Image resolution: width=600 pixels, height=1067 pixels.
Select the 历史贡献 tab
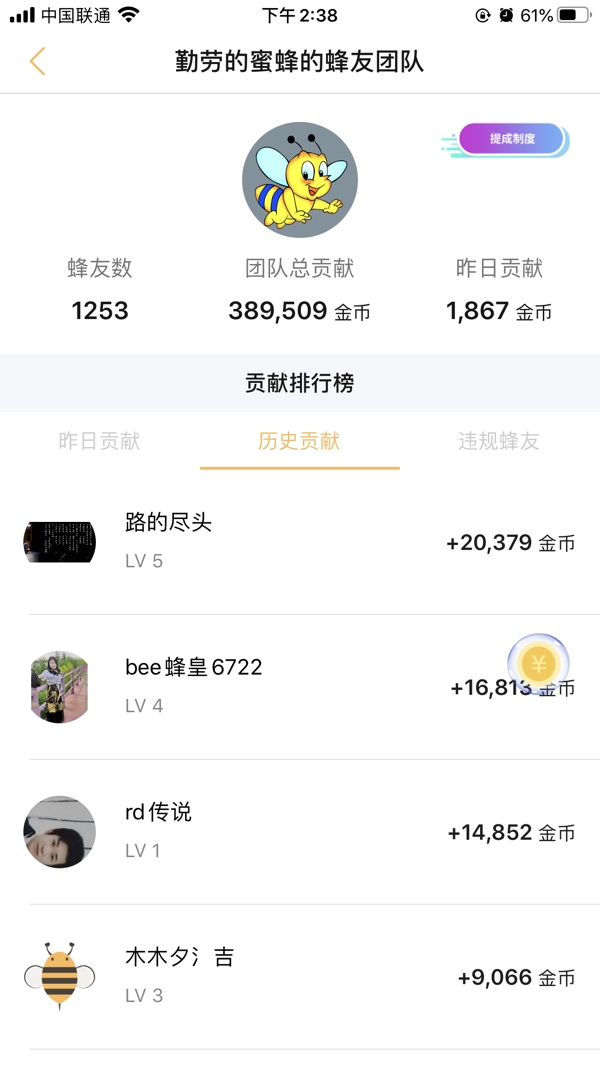tap(299, 441)
